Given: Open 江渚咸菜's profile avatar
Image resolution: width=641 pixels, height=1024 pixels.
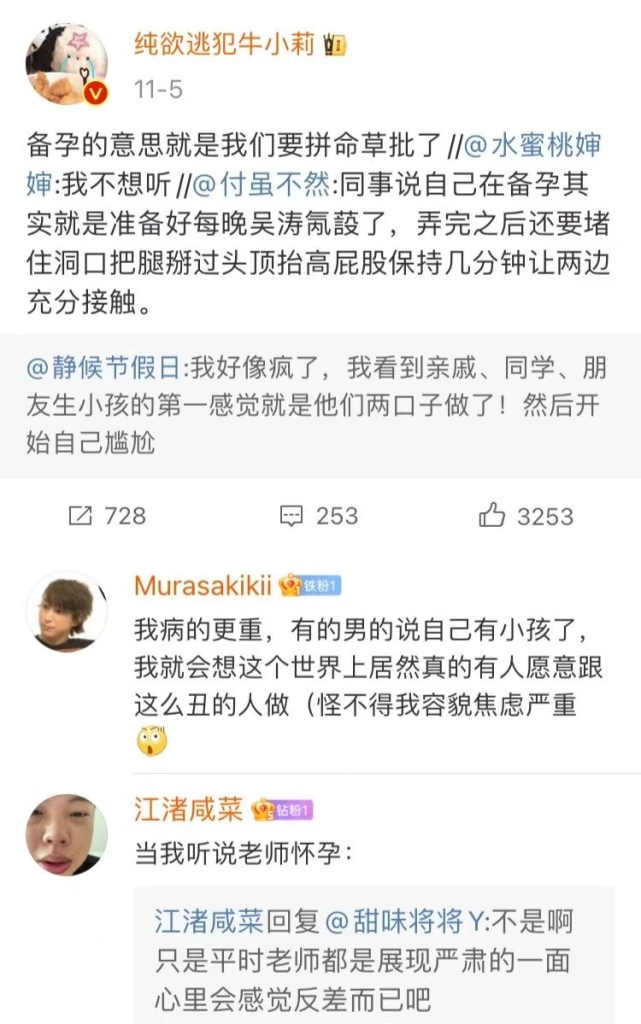Looking at the screenshot, I should pyautogui.click(x=66, y=835).
